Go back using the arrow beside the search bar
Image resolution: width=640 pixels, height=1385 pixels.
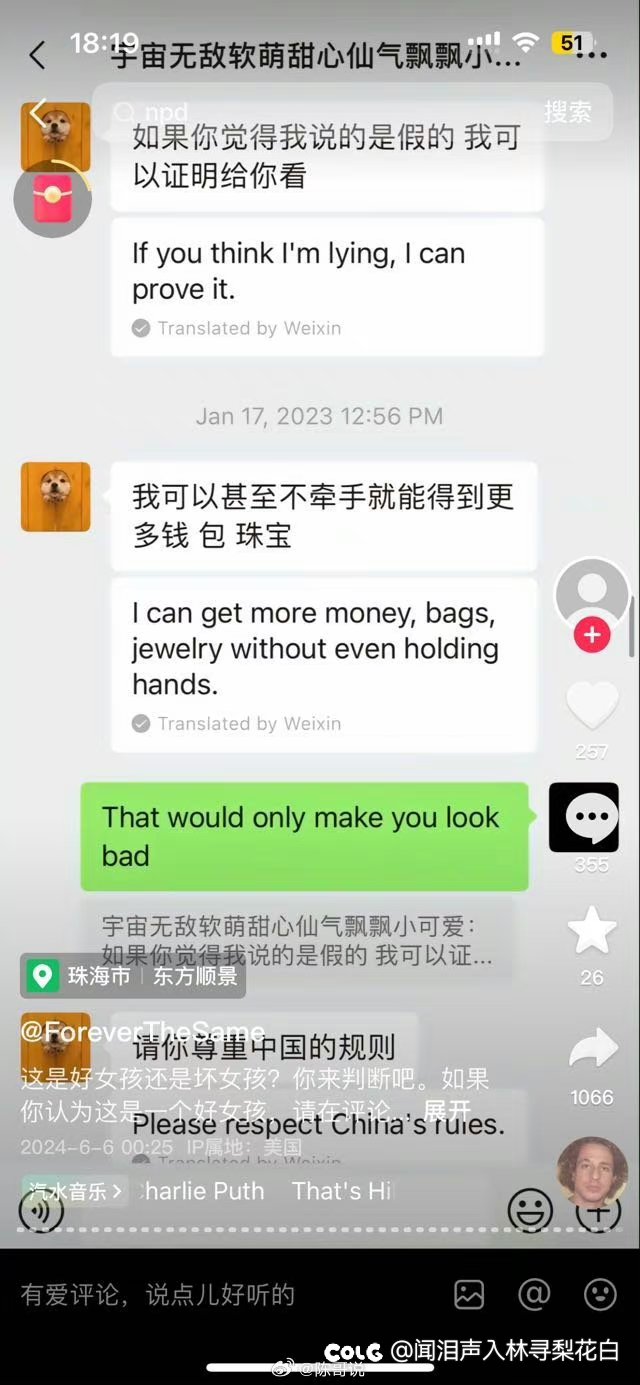tap(38, 112)
